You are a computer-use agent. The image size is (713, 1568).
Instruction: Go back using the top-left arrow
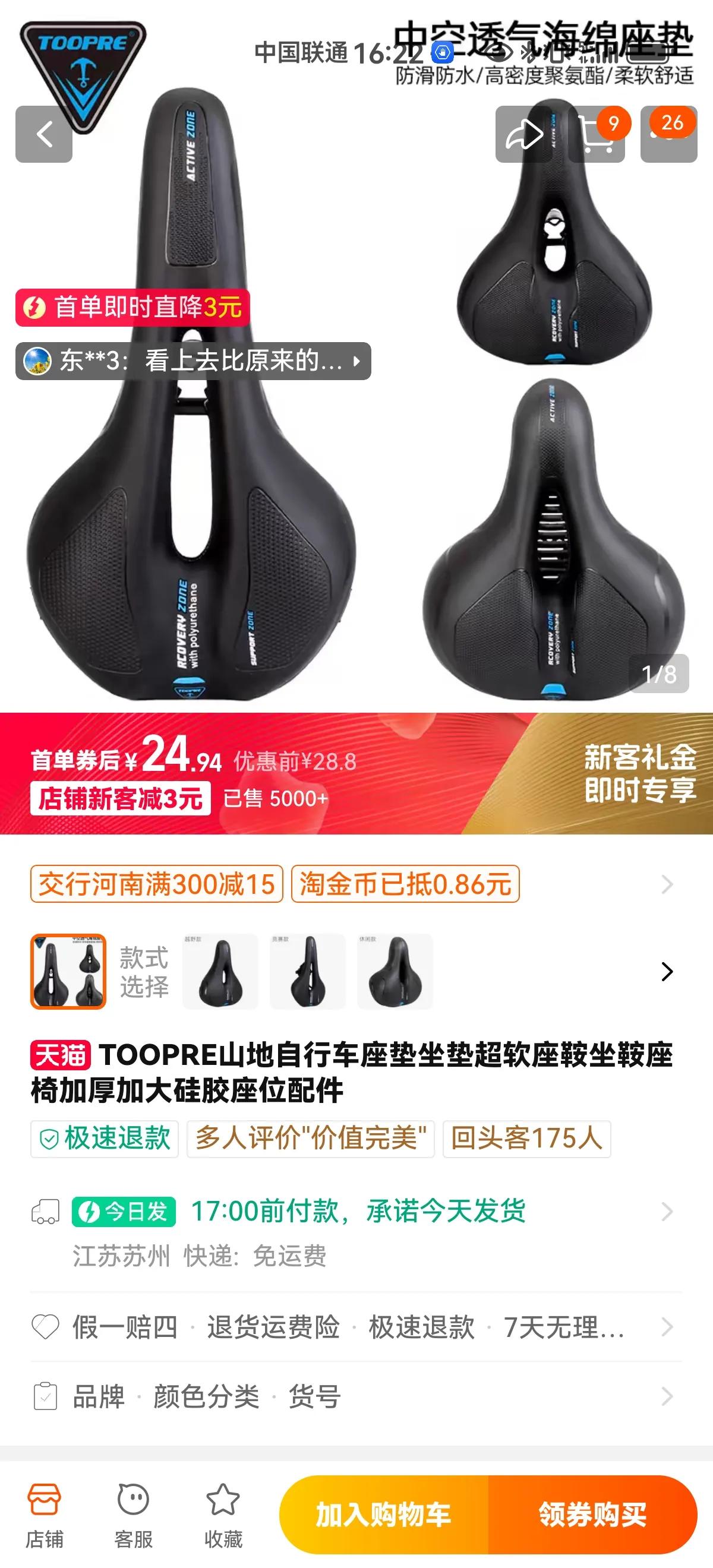tap(44, 134)
